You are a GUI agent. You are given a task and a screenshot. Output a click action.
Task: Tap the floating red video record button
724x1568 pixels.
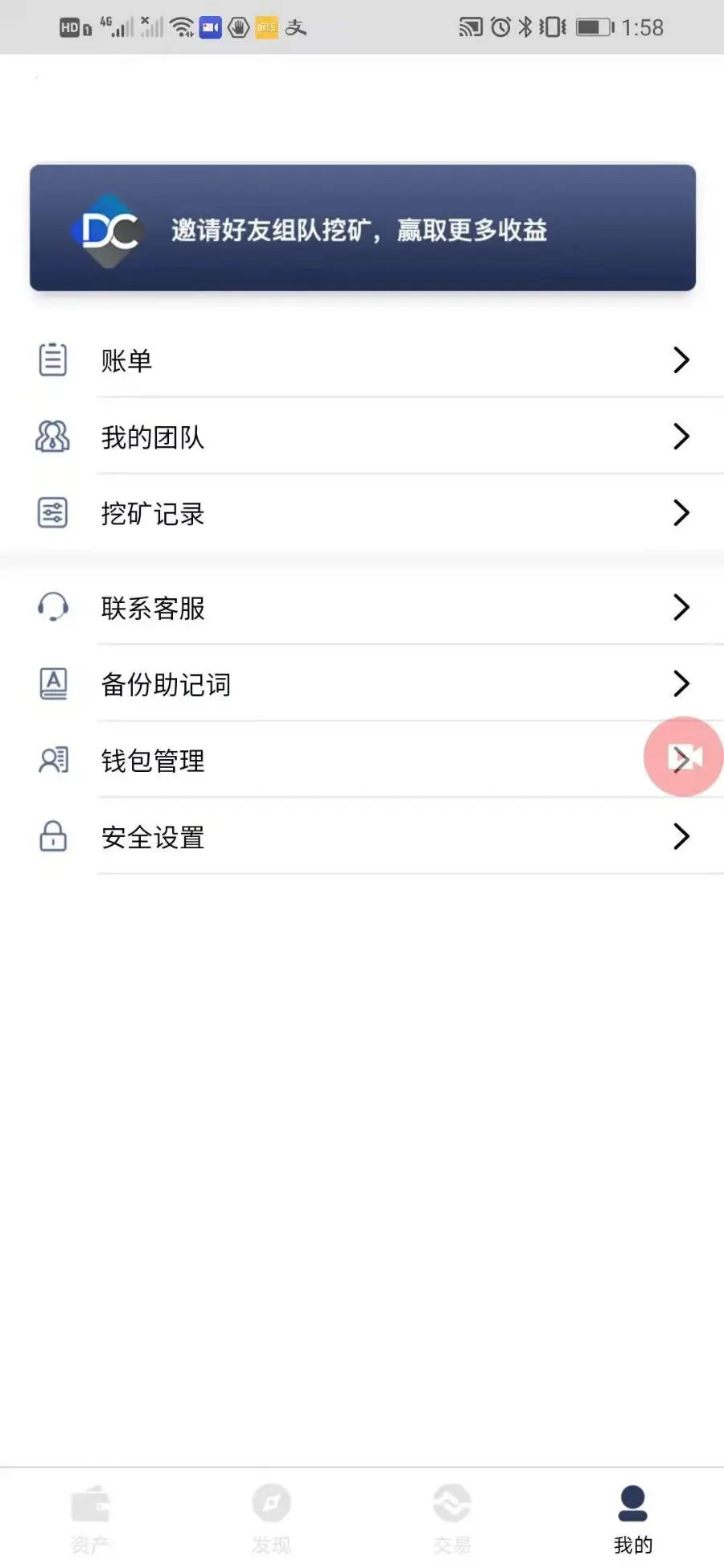(685, 757)
